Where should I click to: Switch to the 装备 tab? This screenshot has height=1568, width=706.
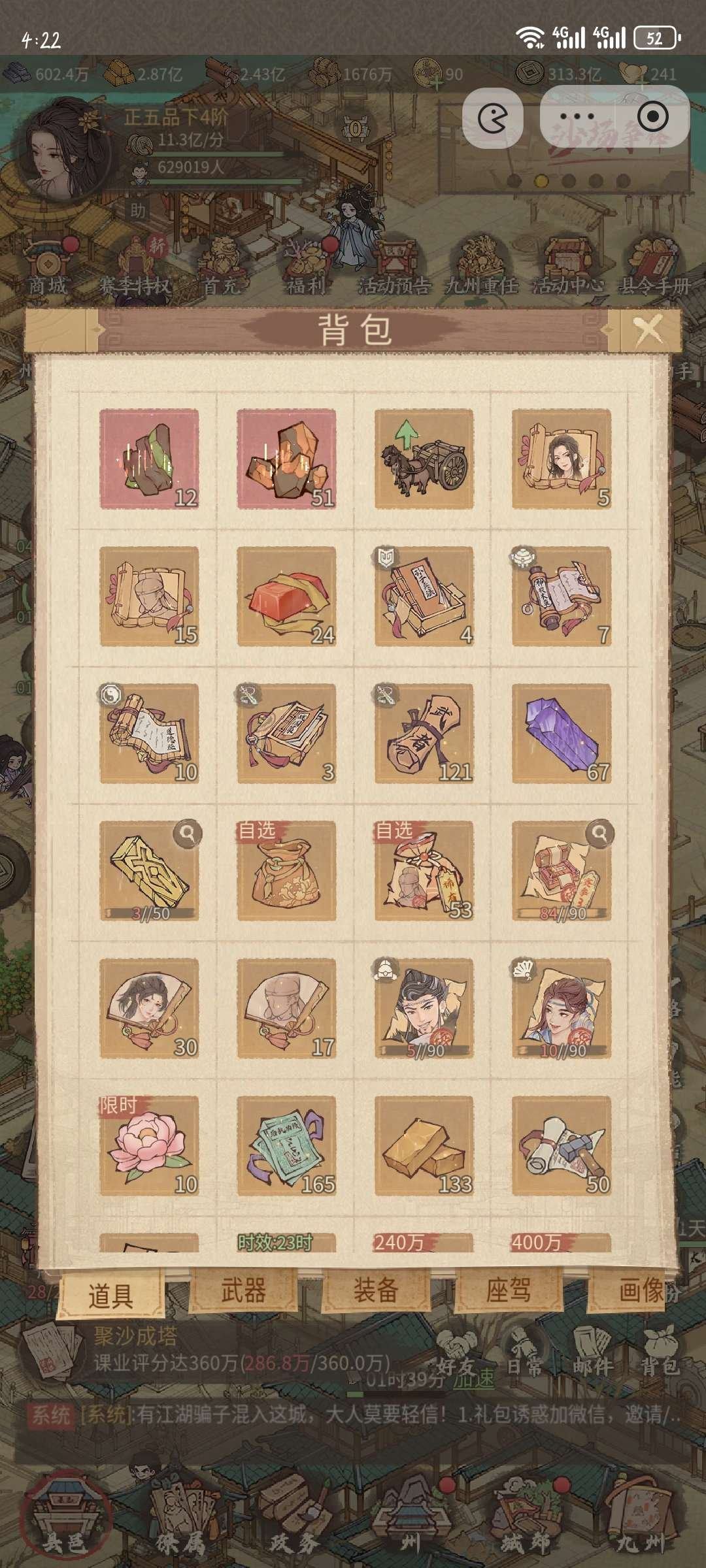pyautogui.click(x=376, y=1291)
